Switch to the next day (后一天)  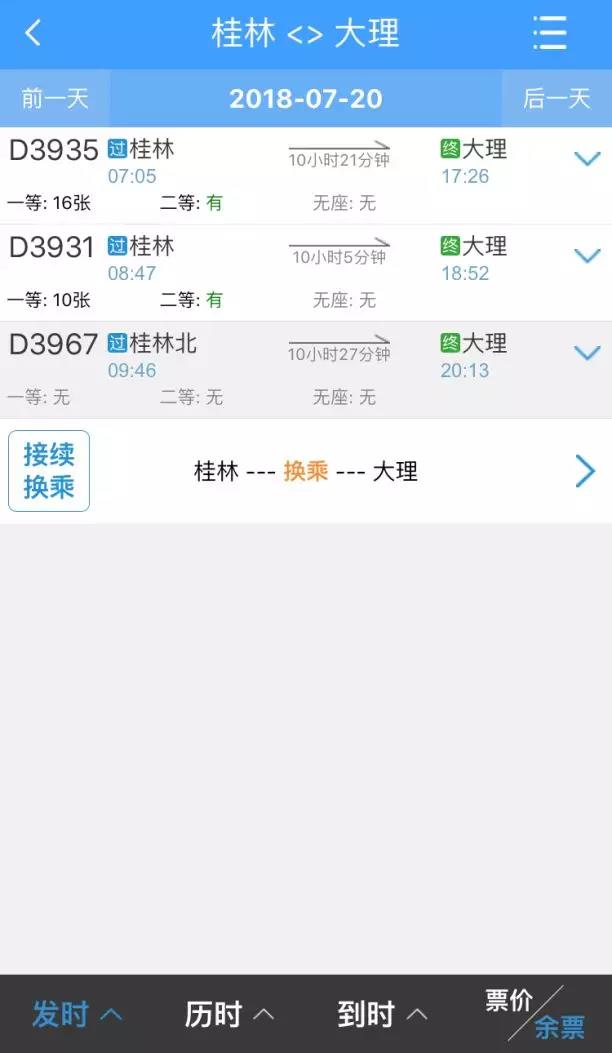pyautogui.click(x=557, y=99)
